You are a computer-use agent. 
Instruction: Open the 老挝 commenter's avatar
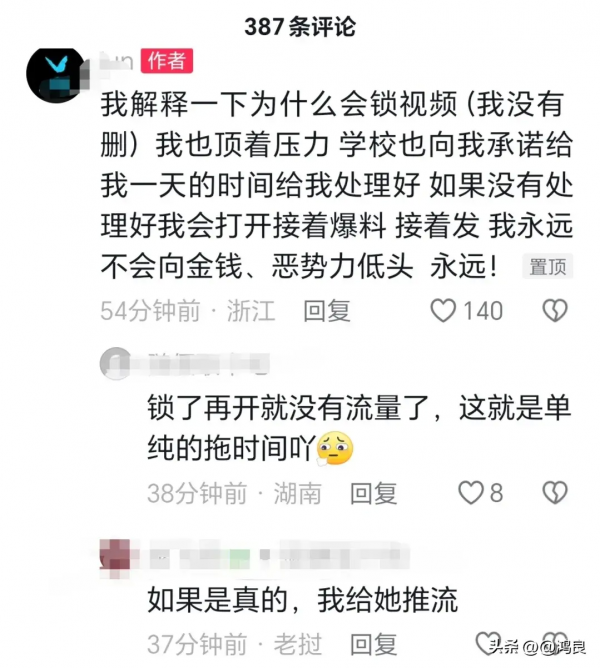117,555
